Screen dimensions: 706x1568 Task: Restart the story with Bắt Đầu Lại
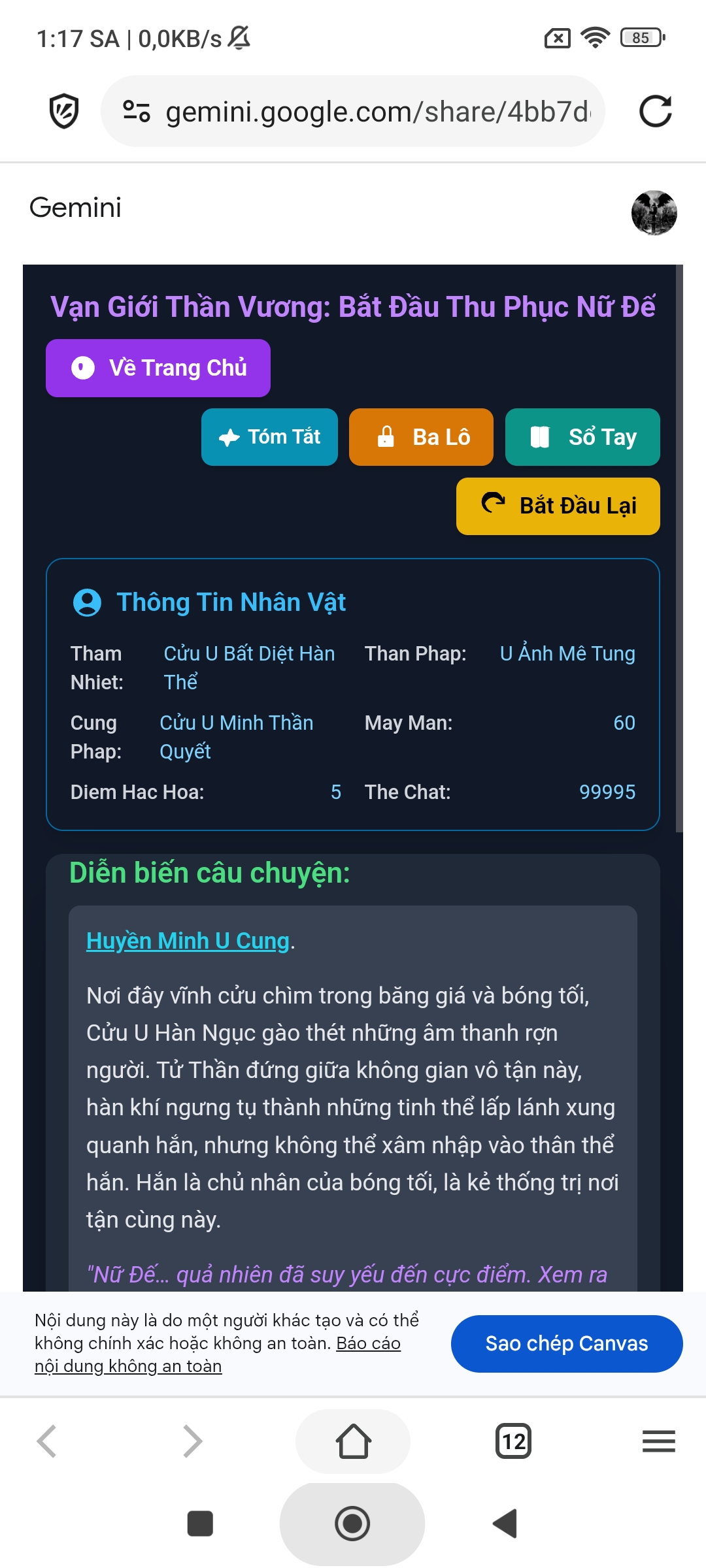coord(558,506)
